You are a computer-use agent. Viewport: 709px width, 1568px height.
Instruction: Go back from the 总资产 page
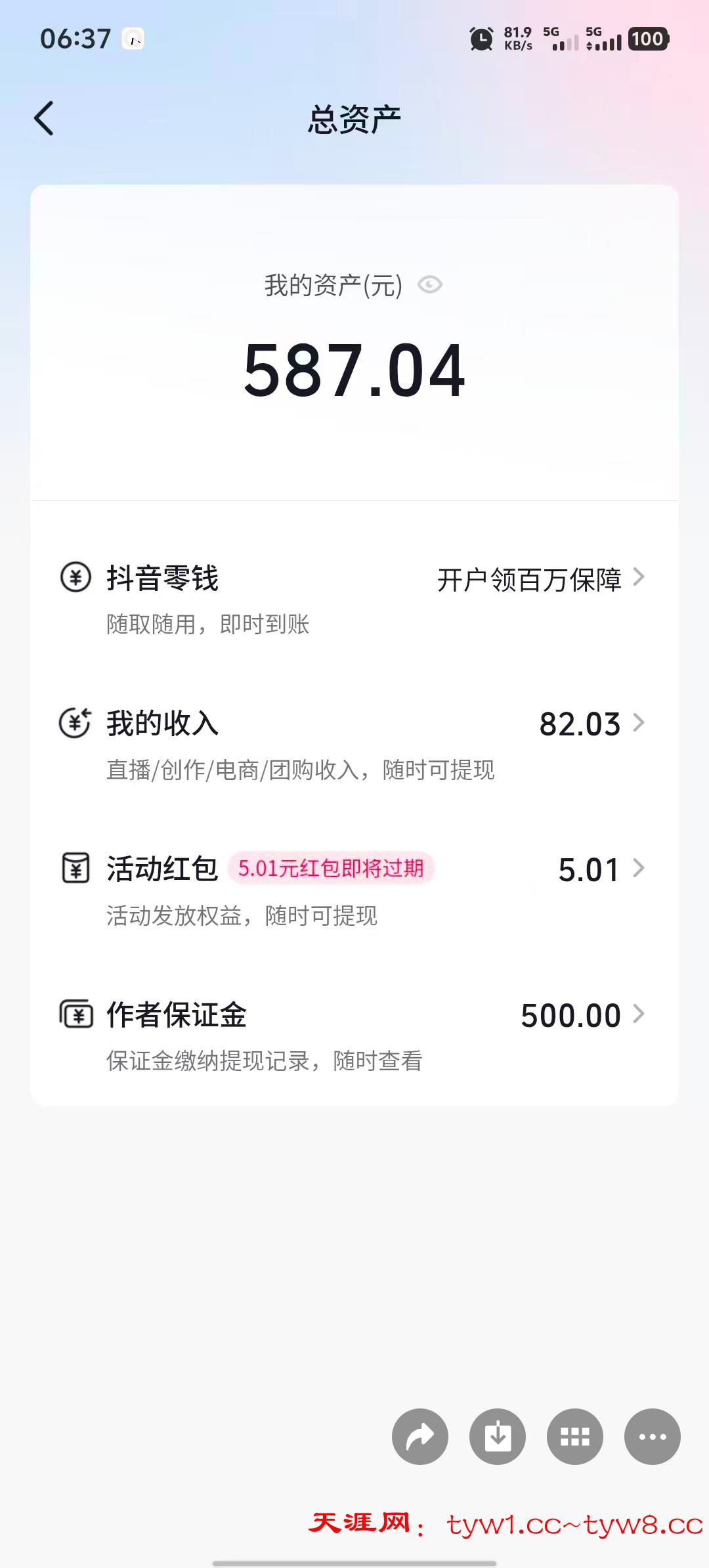point(44,119)
